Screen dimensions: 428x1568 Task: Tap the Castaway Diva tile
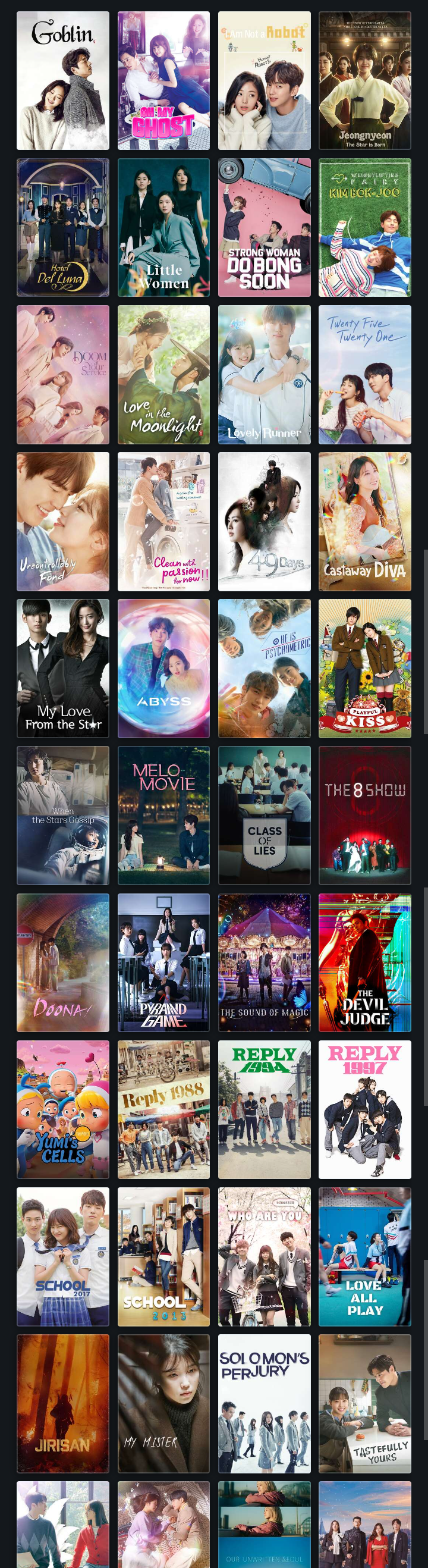point(365,522)
